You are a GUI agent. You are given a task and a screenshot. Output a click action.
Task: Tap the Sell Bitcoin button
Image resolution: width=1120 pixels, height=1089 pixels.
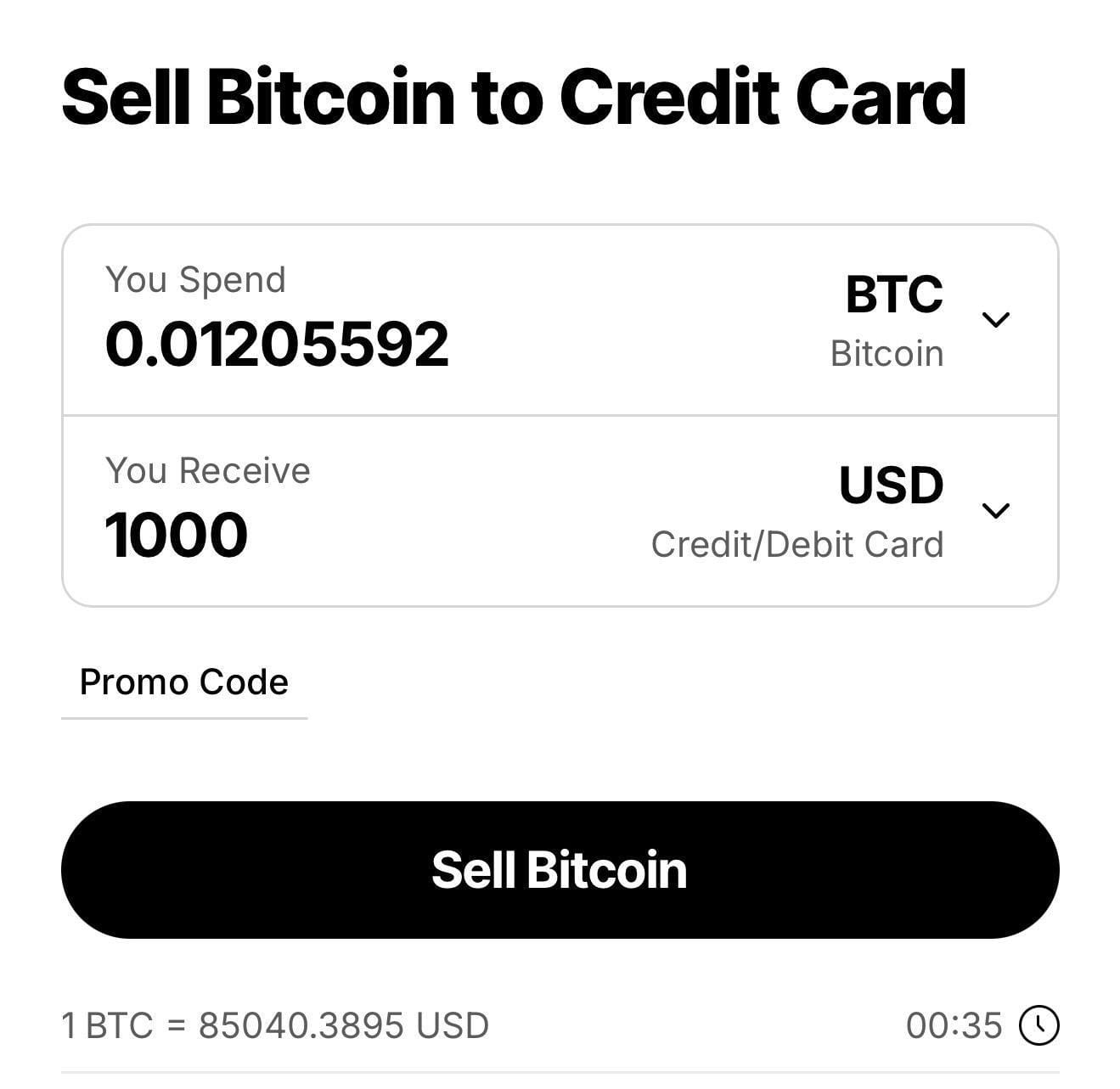click(x=560, y=870)
